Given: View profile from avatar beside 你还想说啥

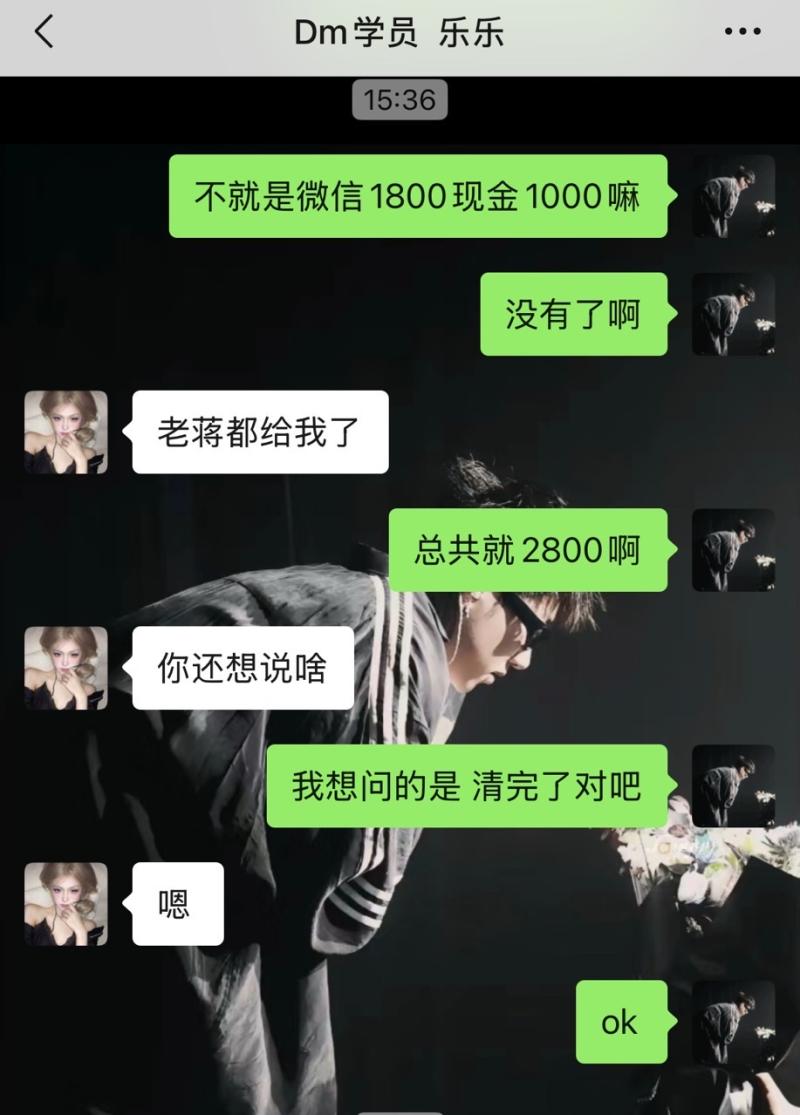Looking at the screenshot, I should 66,668.
